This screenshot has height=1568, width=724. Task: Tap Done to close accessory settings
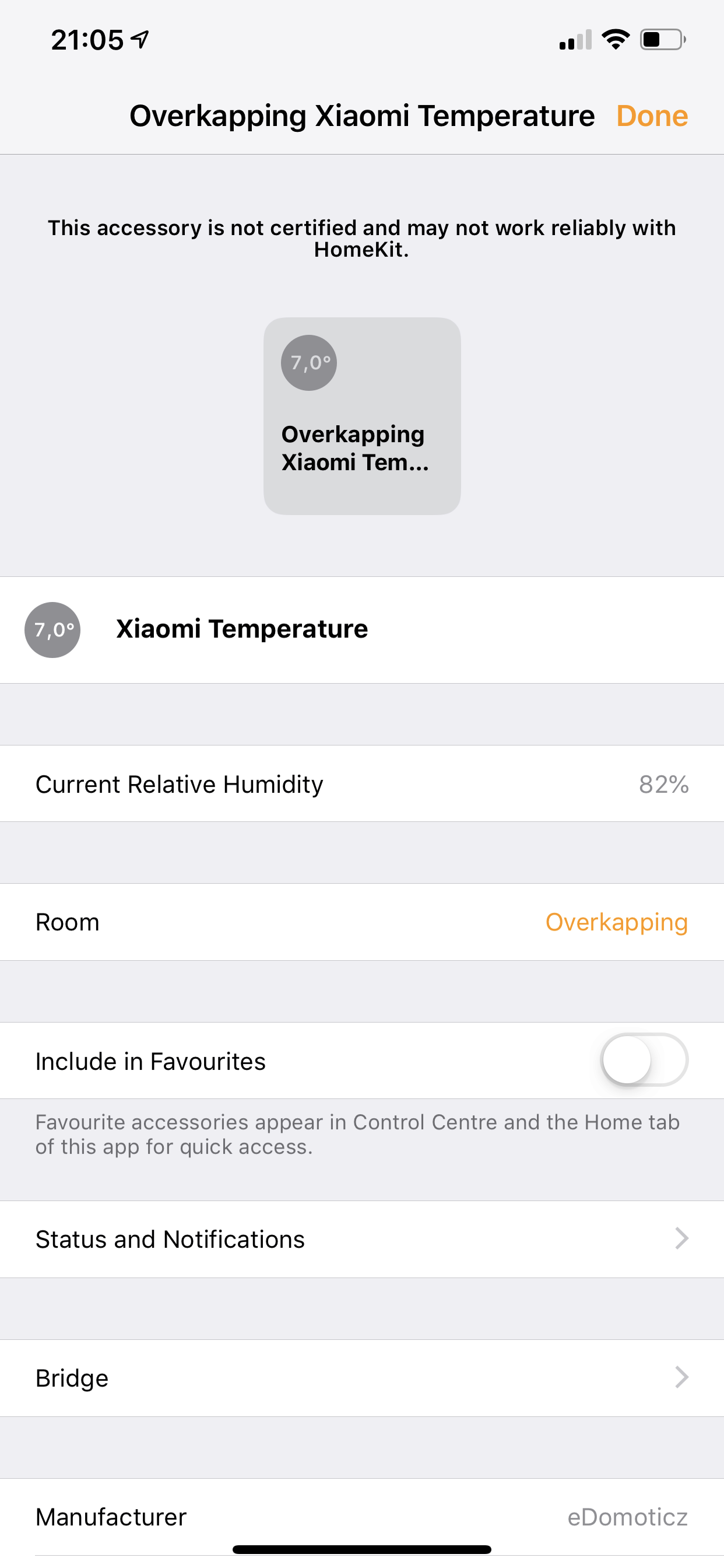652,116
